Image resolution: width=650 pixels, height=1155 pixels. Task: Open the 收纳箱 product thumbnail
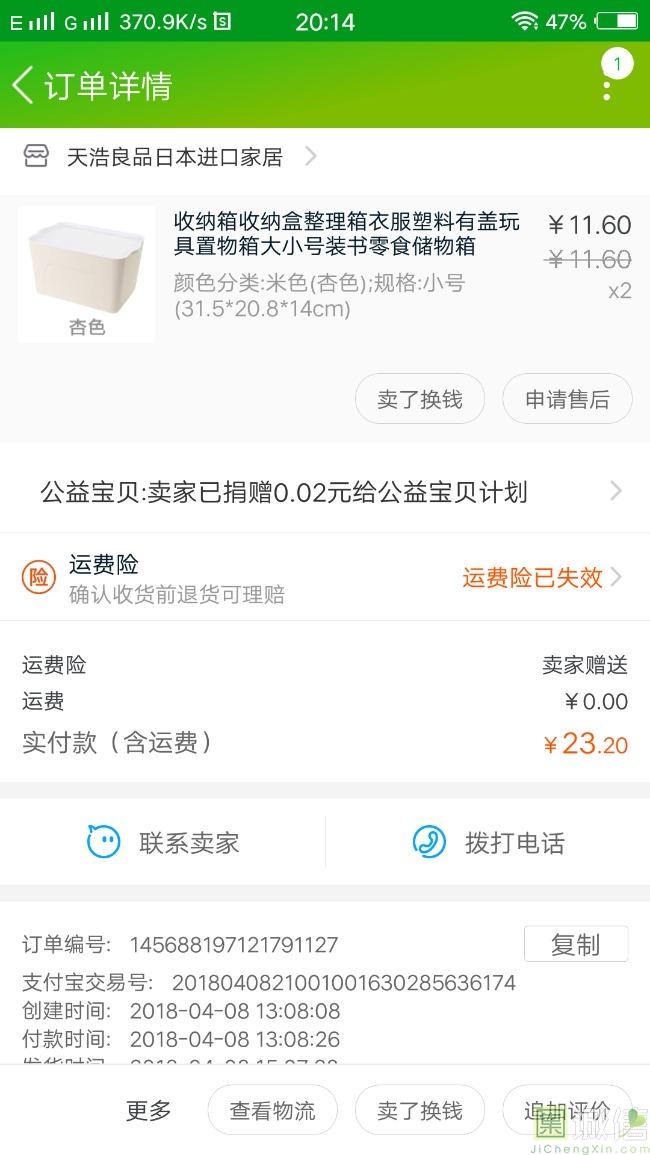click(x=87, y=273)
